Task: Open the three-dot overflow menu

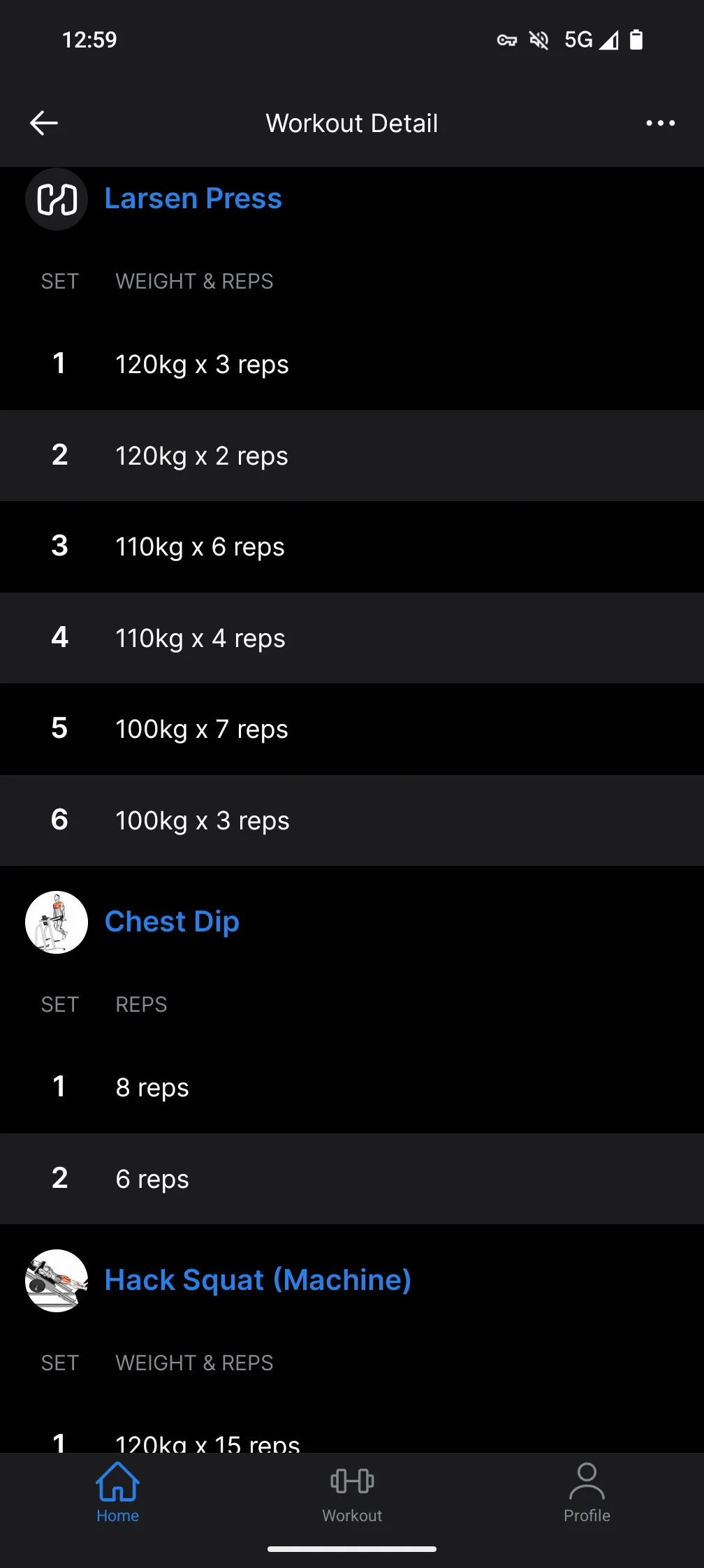Action: click(660, 123)
